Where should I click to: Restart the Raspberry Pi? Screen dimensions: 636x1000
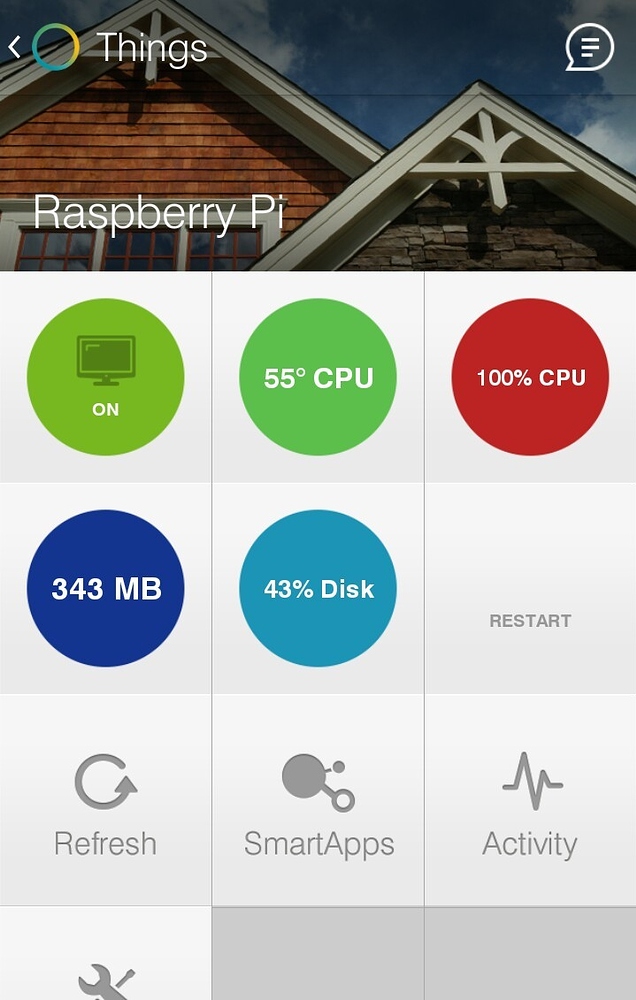(530, 620)
